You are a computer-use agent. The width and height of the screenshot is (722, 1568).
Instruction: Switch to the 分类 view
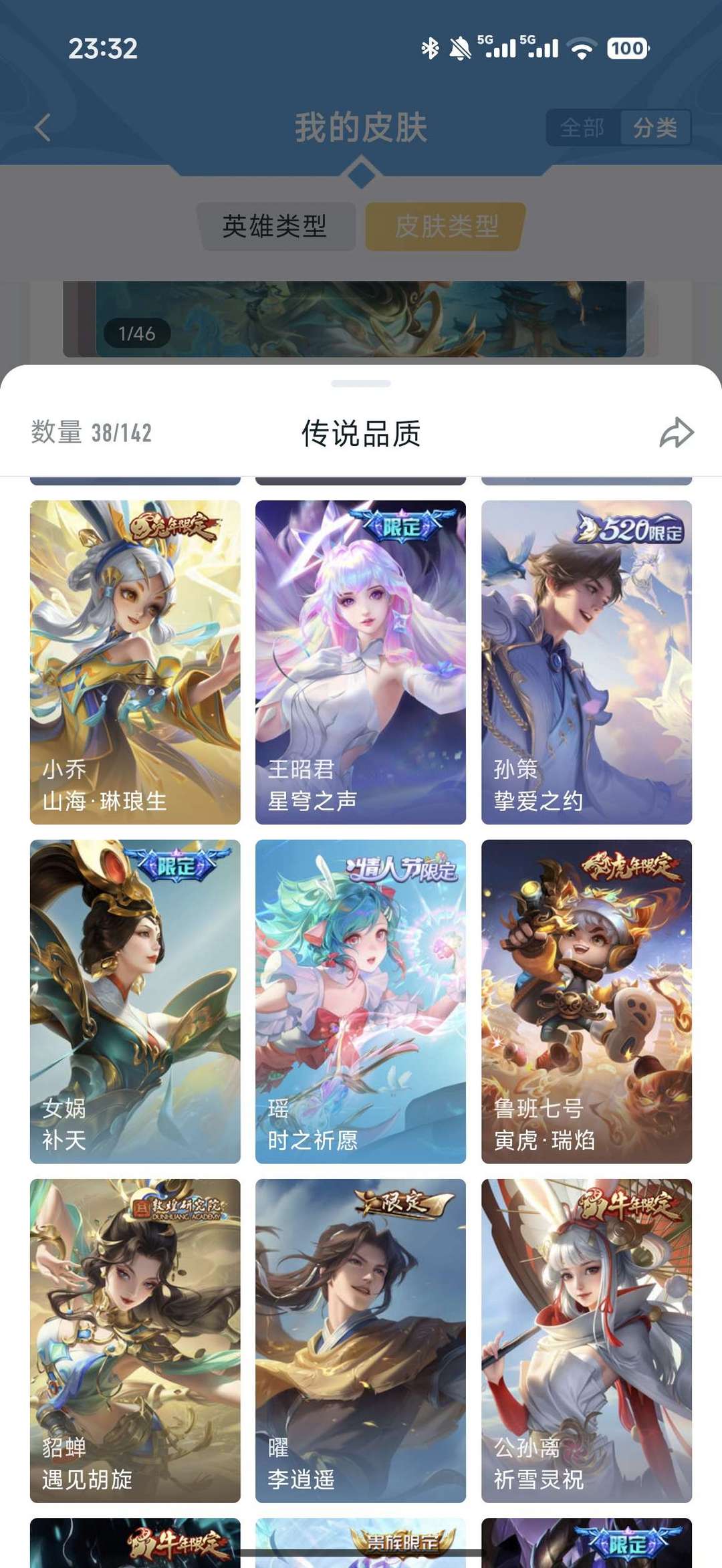click(x=654, y=127)
